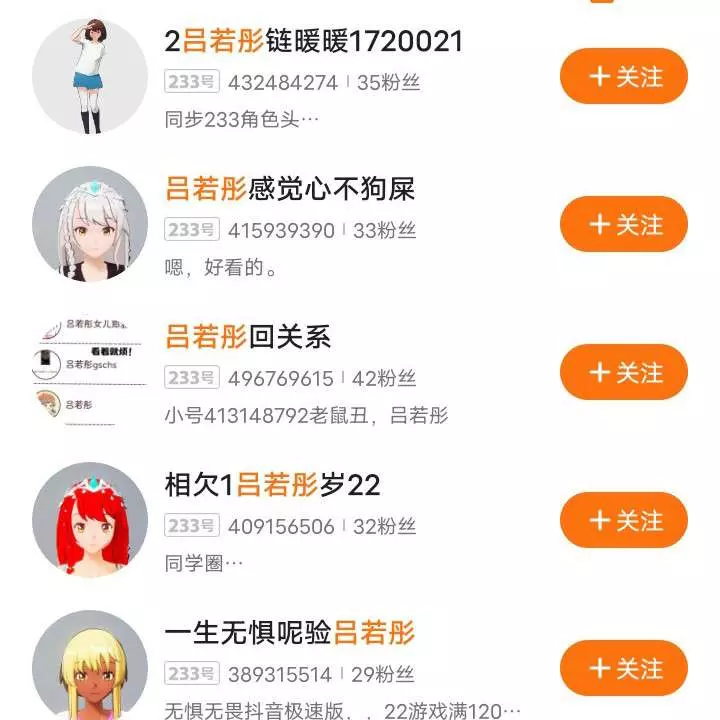Follow user 相欠1吕若彤岁22
The height and width of the screenshot is (720, 720).
point(624,520)
